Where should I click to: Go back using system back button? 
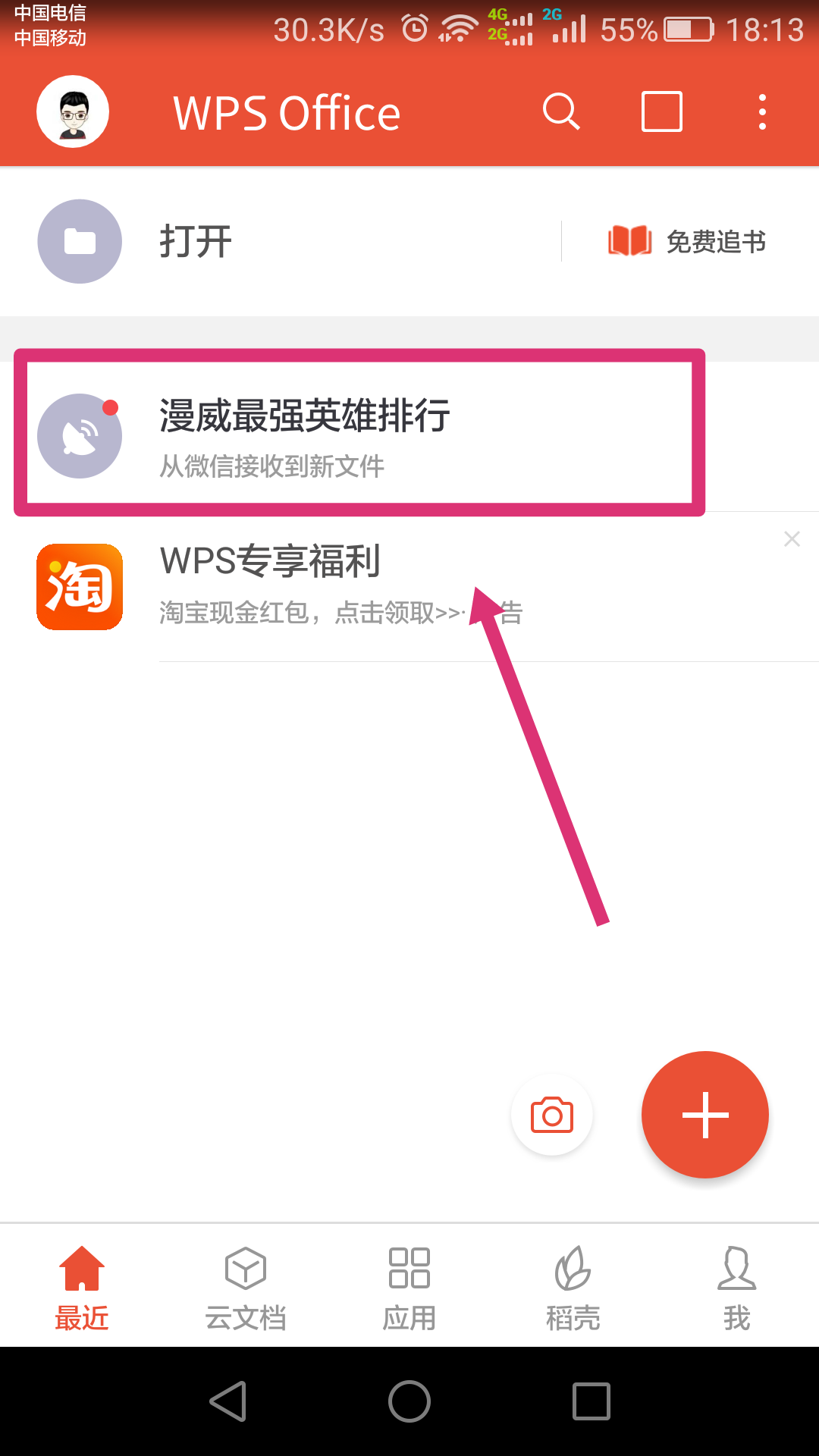[228, 1401]
